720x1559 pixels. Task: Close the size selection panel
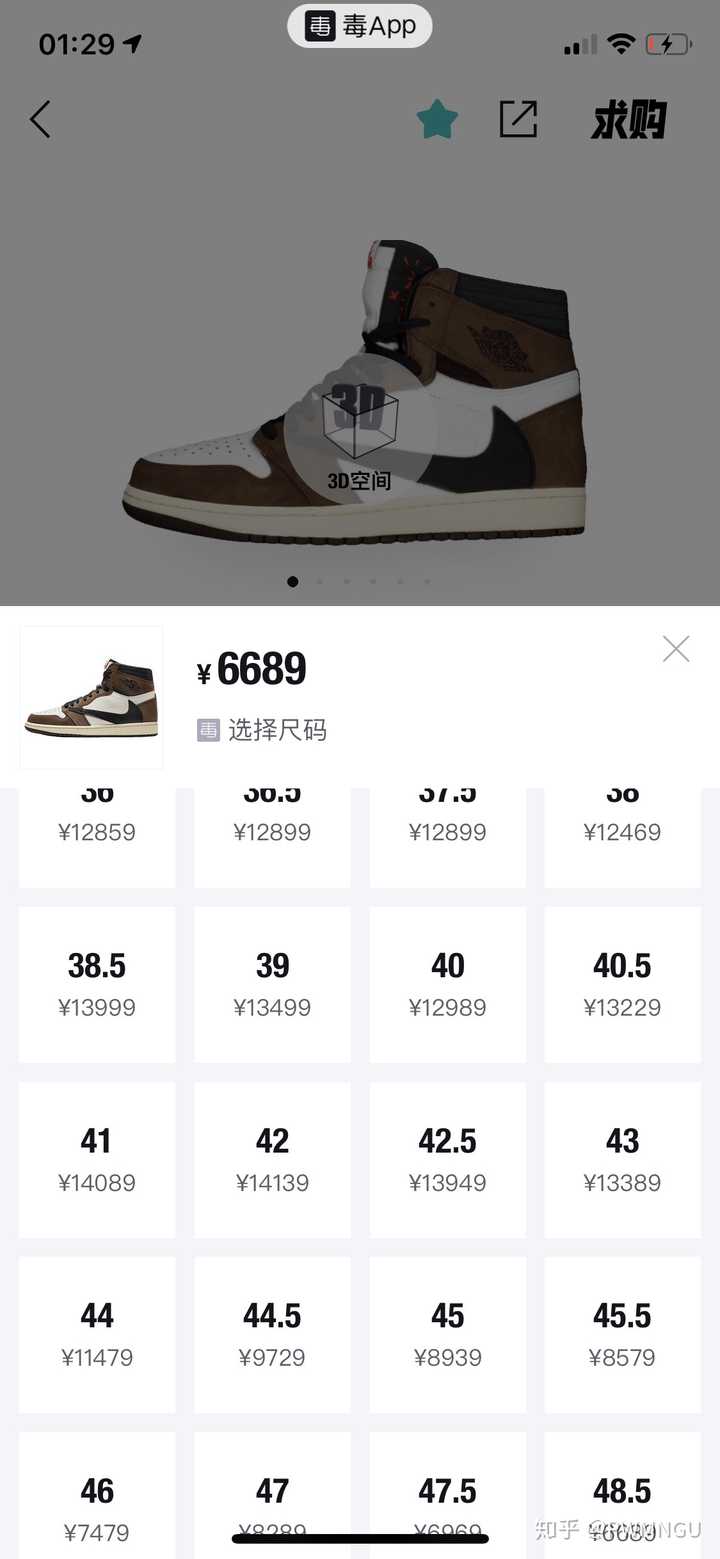click(676, 649)
